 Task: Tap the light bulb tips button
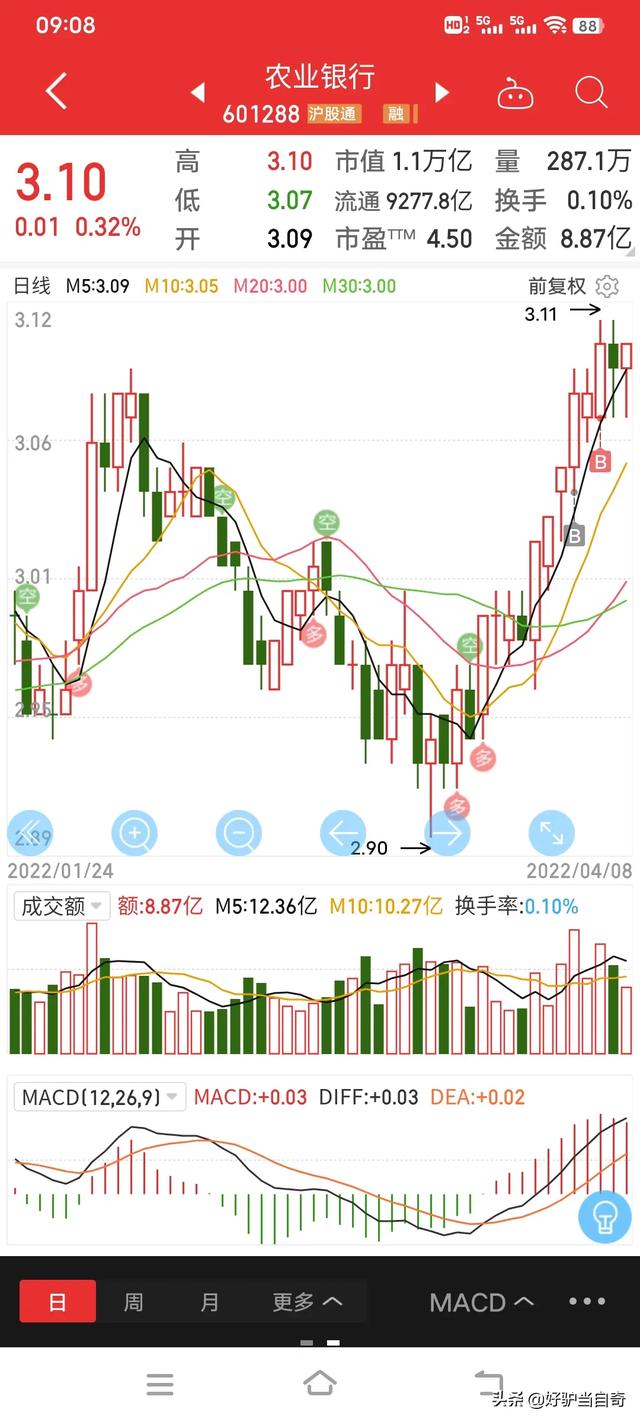[x=604, y=1217]
